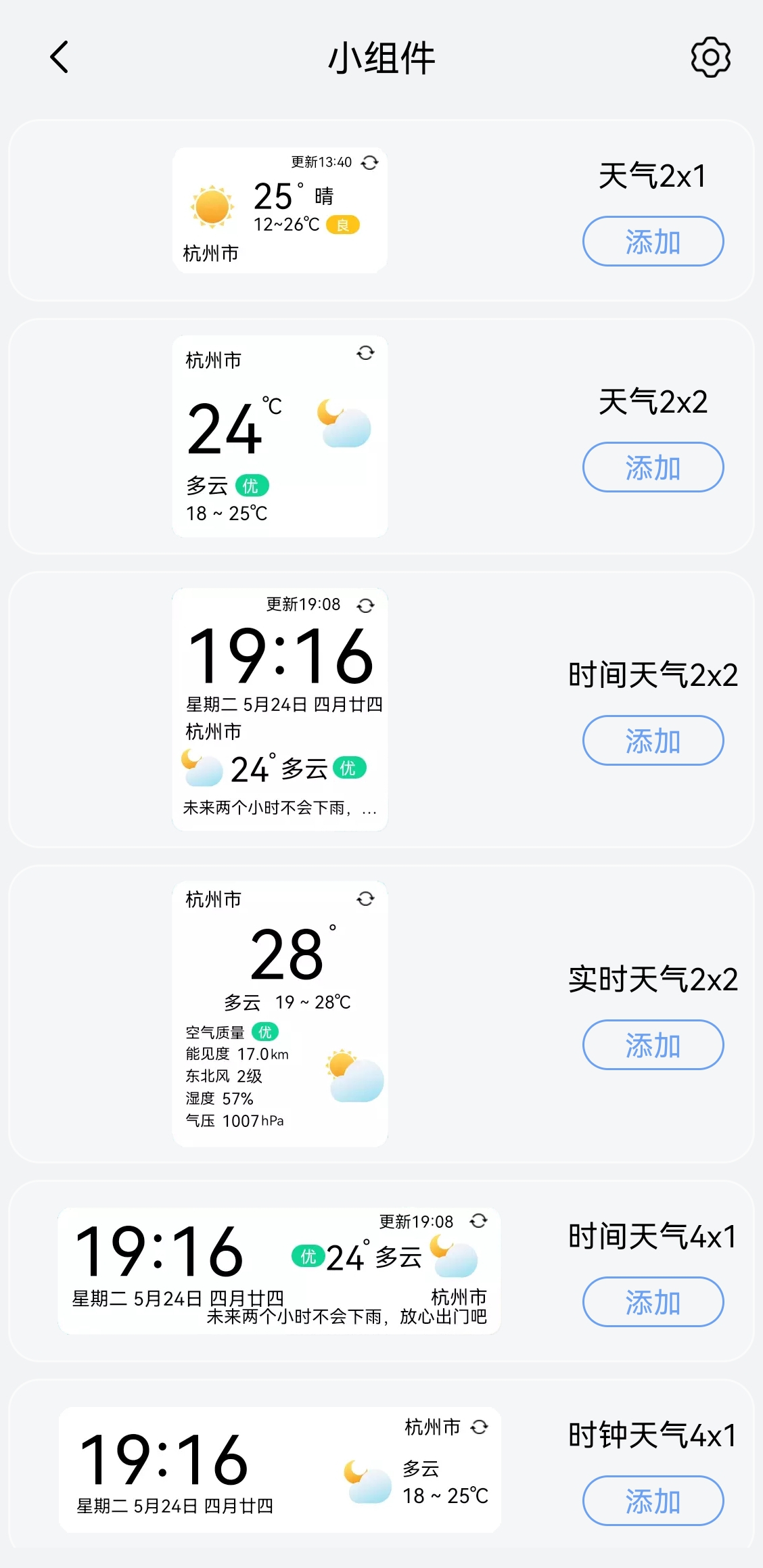Add the 时间天气4x1 widget
763x1568 pixels.
click(653, 1302)
